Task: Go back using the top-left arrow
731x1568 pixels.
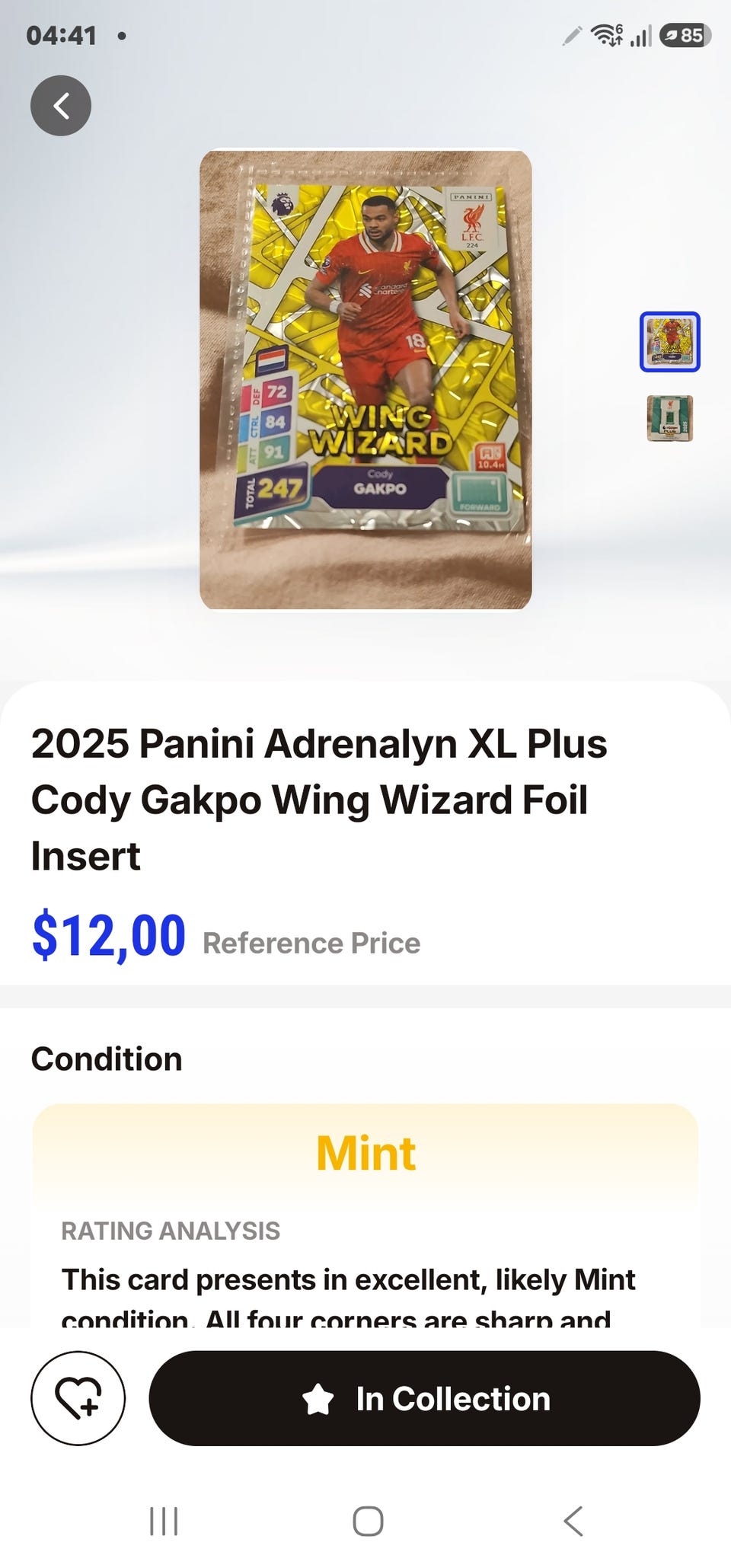Action: (61, 106)
